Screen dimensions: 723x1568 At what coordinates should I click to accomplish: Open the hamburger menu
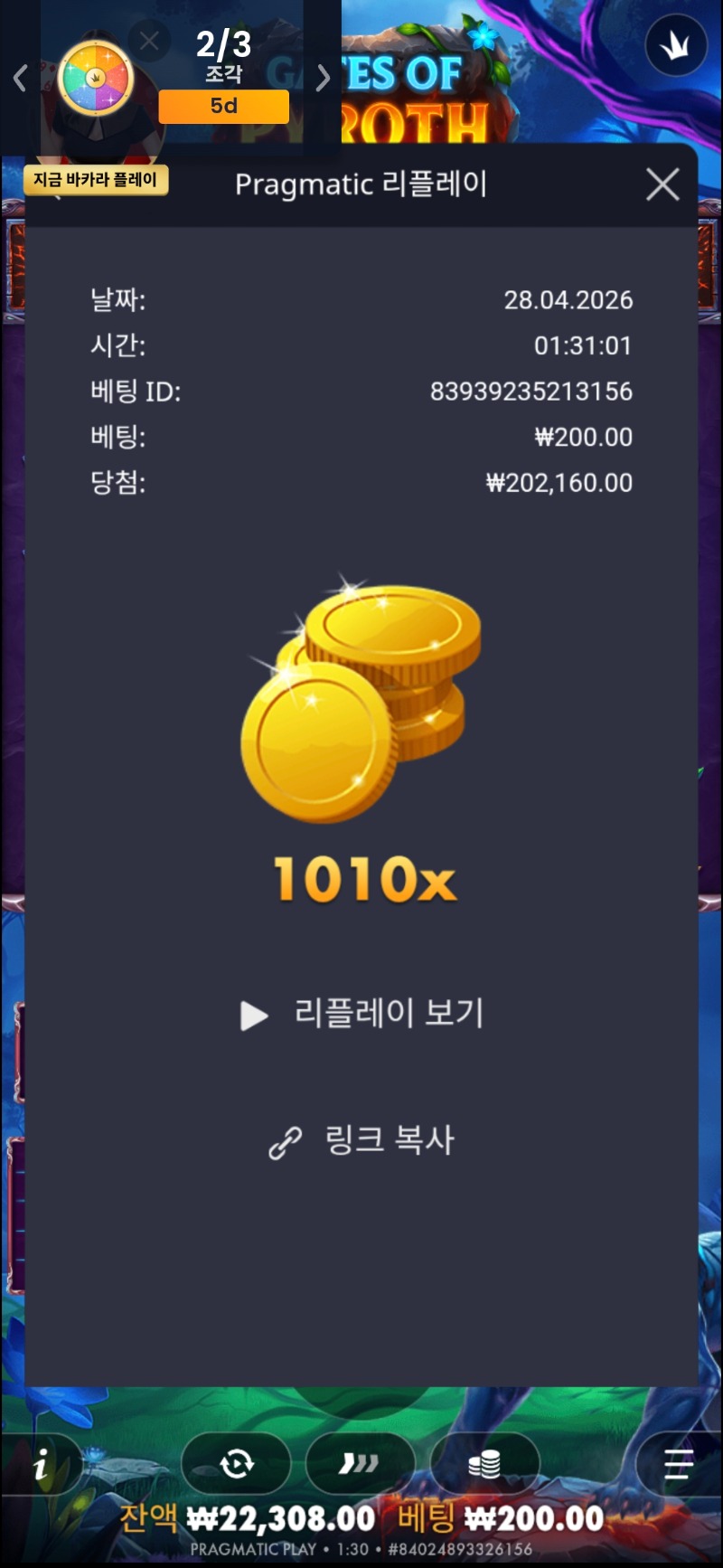coord(678,1463)
